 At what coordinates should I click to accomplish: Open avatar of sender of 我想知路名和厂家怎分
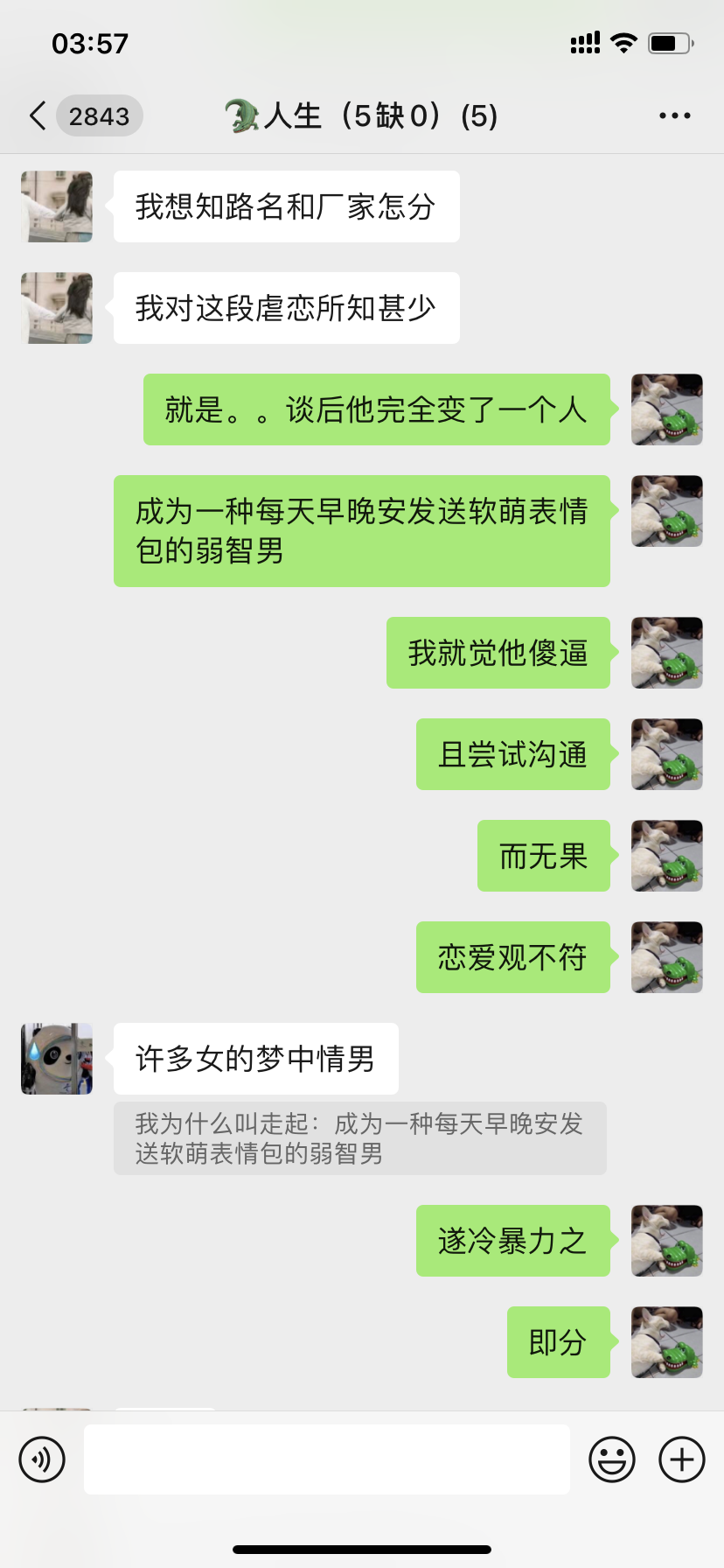tap(57, 206)
